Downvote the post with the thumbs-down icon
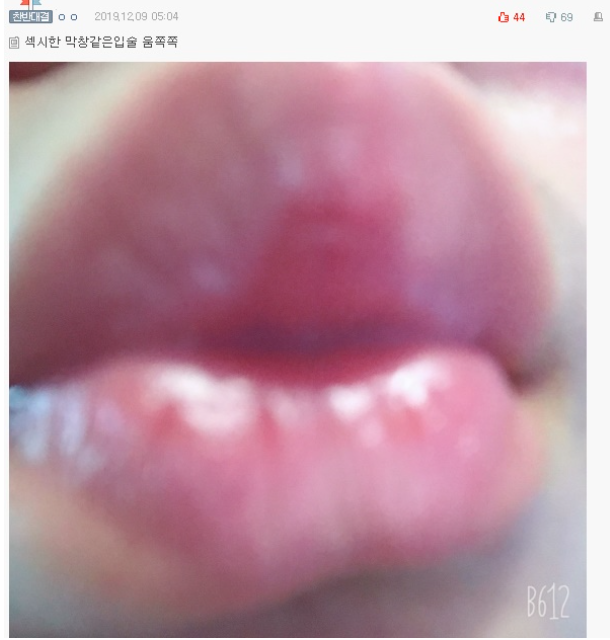Viewport: 610px width, 640px height. click(550, 18)
